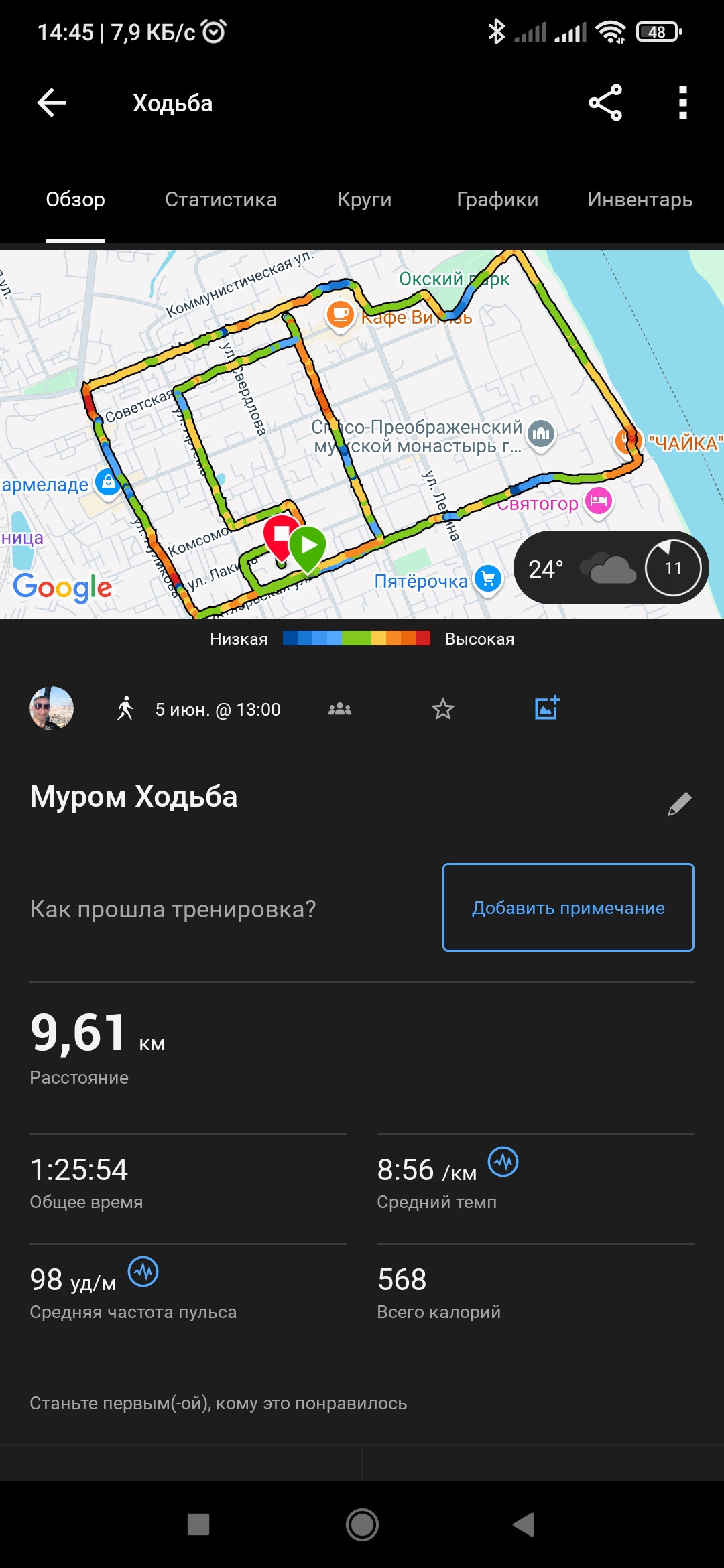Tap the system home button
This screenshot has width=724, height=1568.
click(x=362, y=1524)
